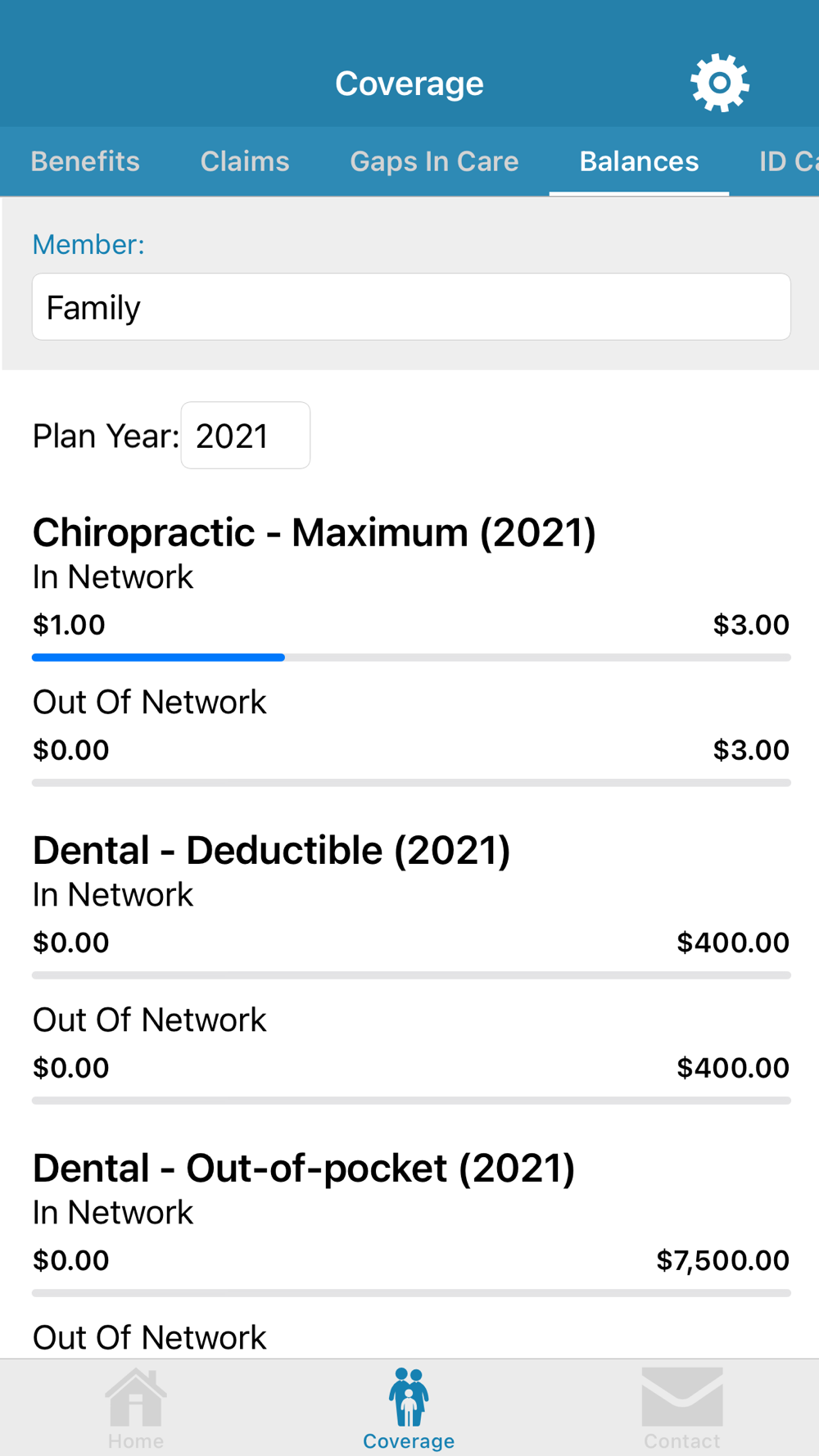Viewport: 819px width, 1456px height.
Task: Open the Contact tab
Action: coord(681,1409)
